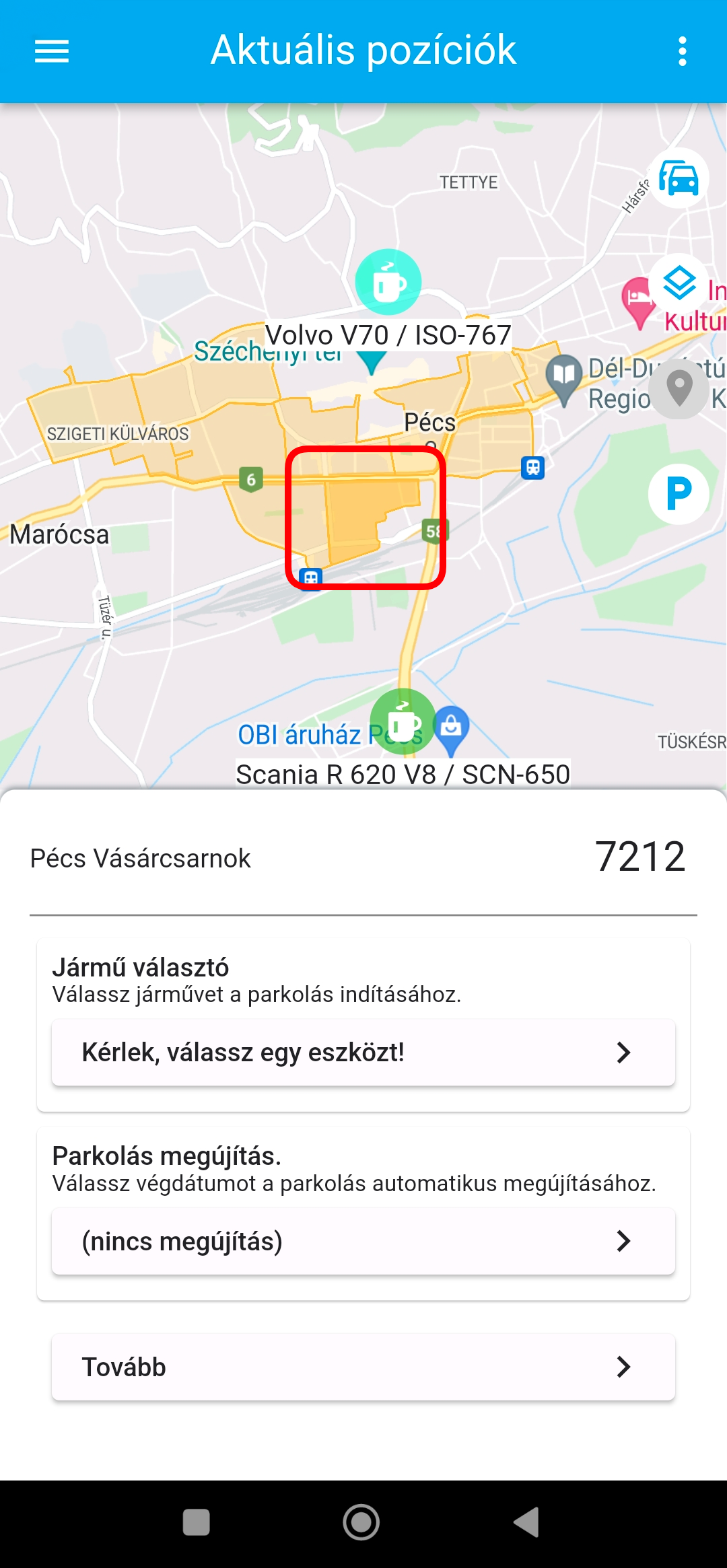
Task: Go back with the system back button
Action: 526,1522
